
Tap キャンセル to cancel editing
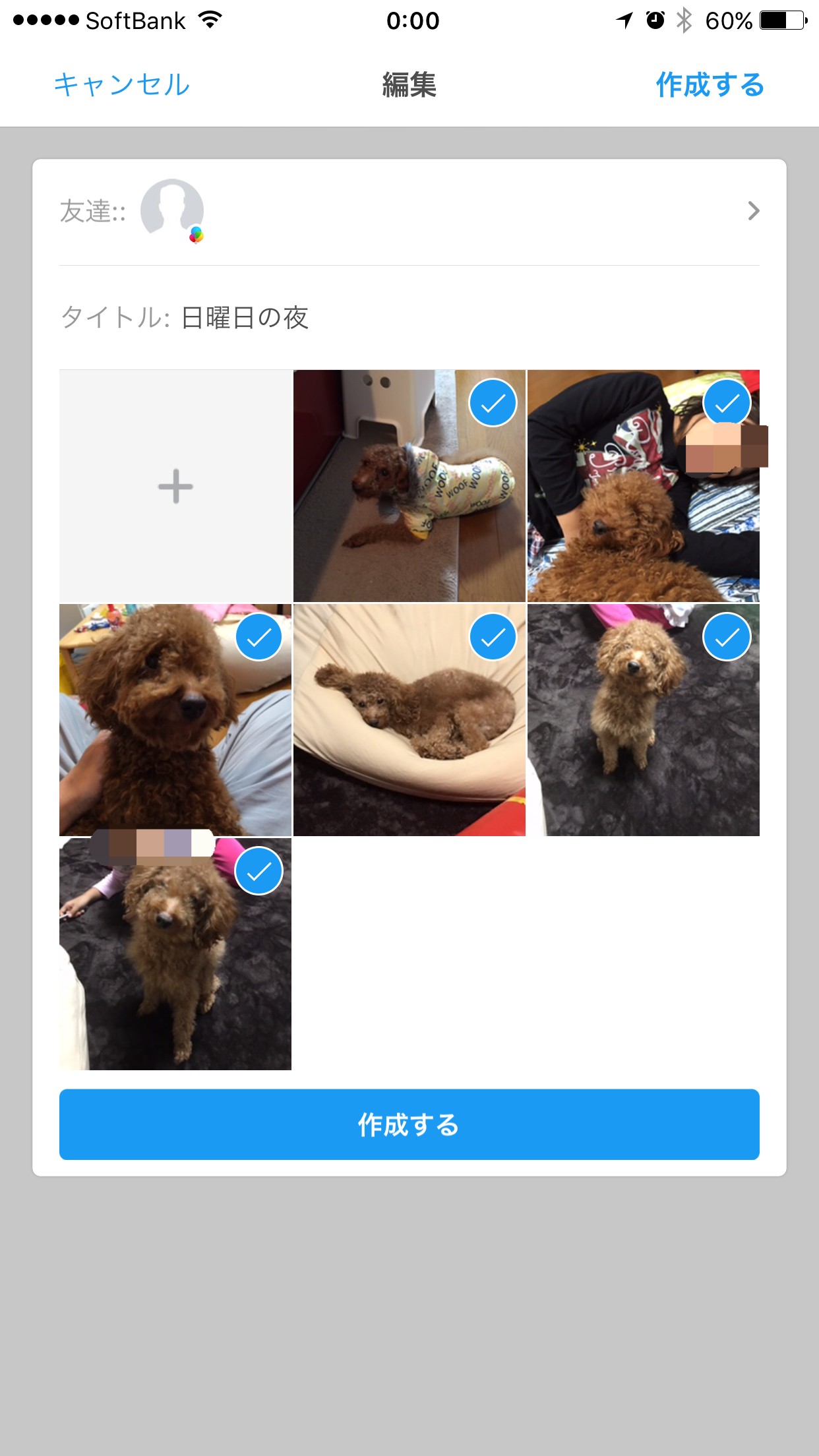click(x=121, y=85)
